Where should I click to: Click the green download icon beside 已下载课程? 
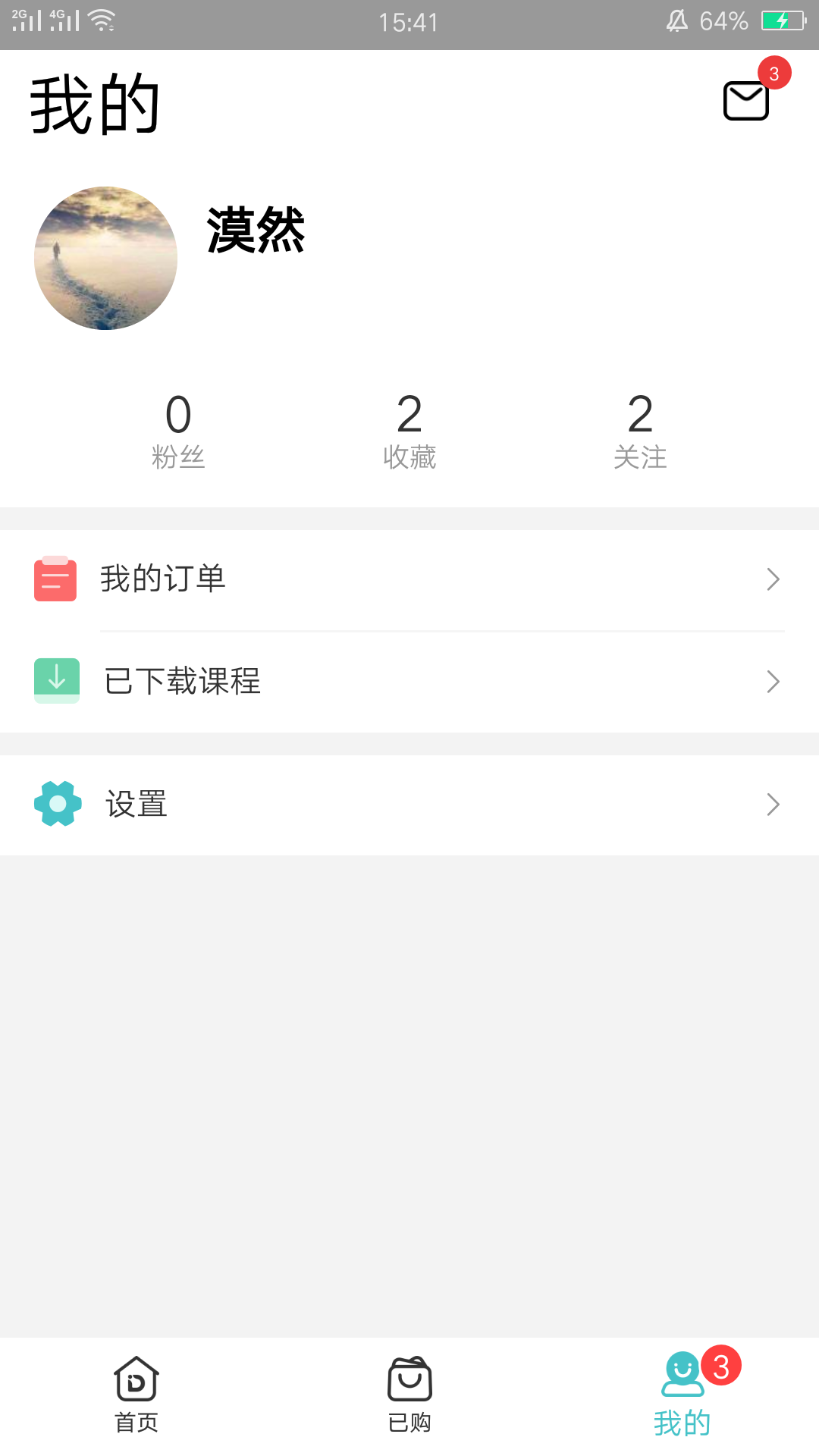(55, 680)
